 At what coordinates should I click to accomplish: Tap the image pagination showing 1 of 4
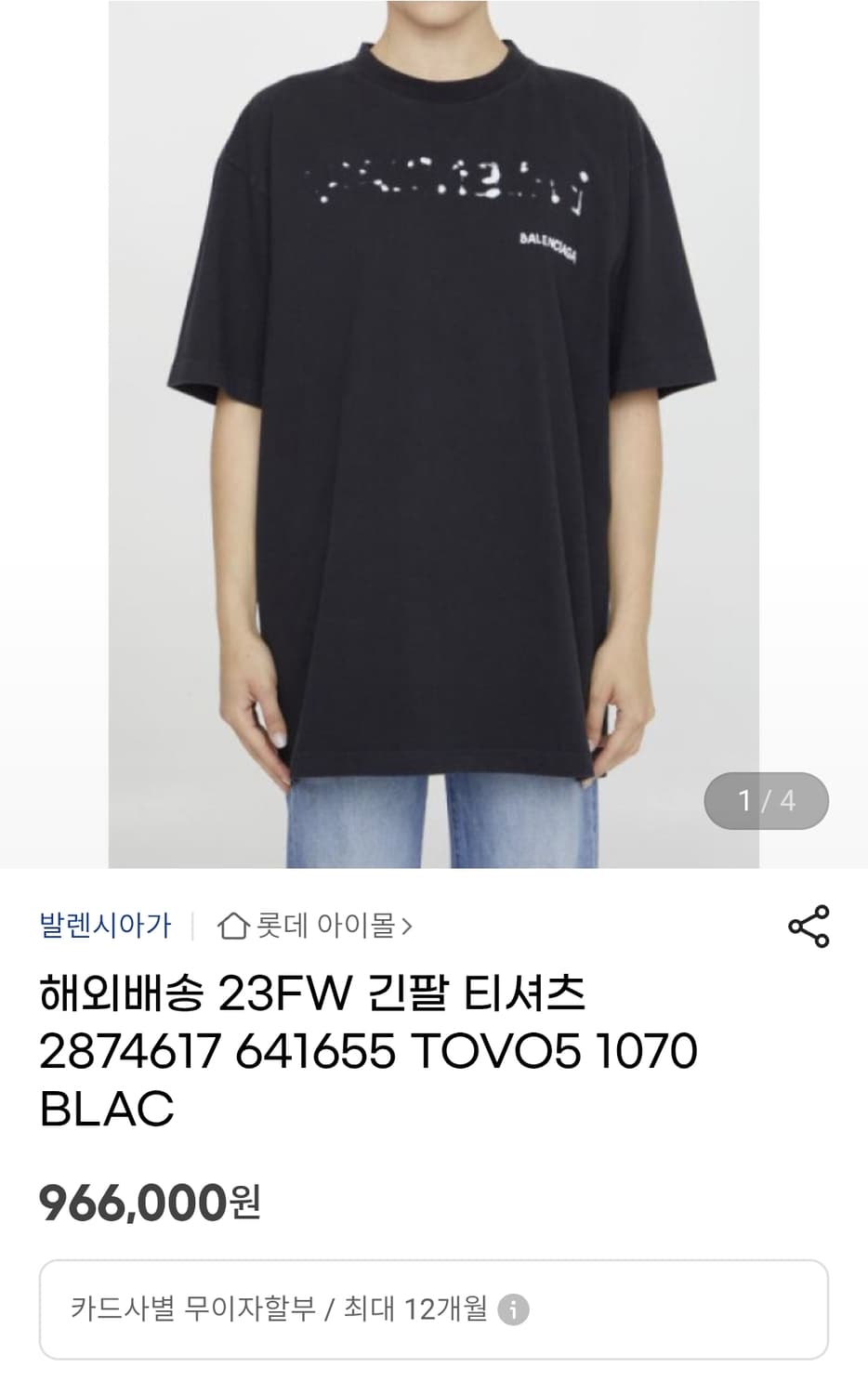click(x=768, y=801)
